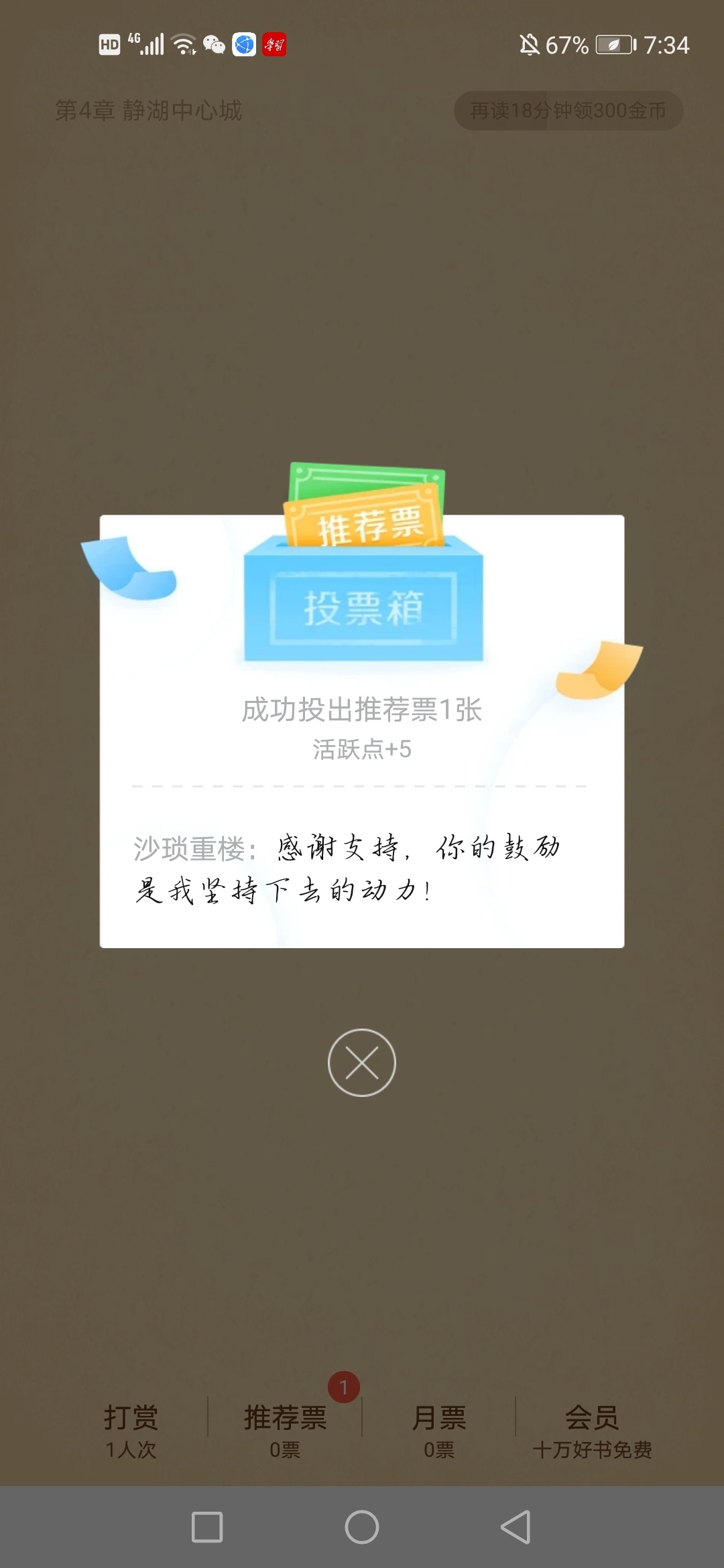Open the 打赏 reward option
724x1568 pixels.
(131, 1430)
